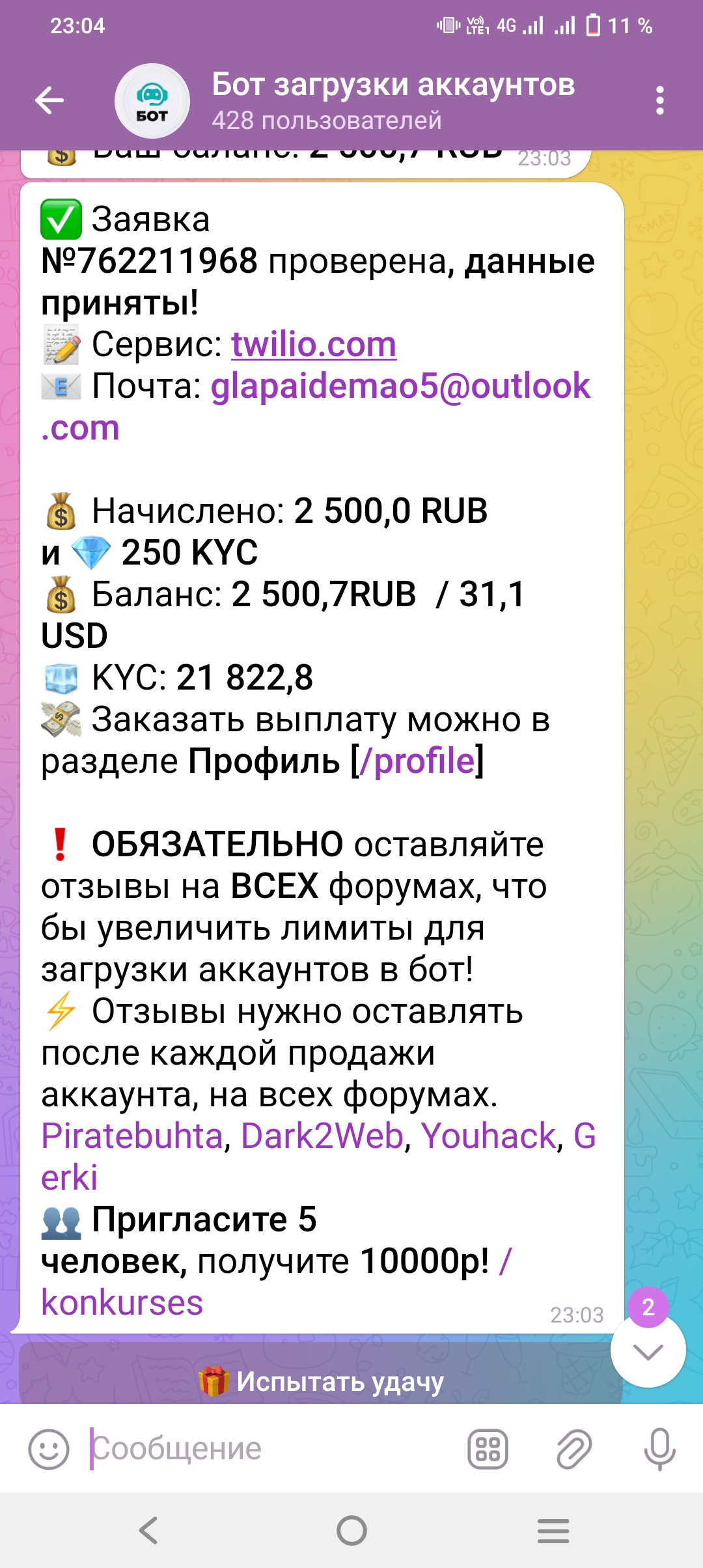
Task: Jump to the latest unread messages
Action: coord(648,1352)
